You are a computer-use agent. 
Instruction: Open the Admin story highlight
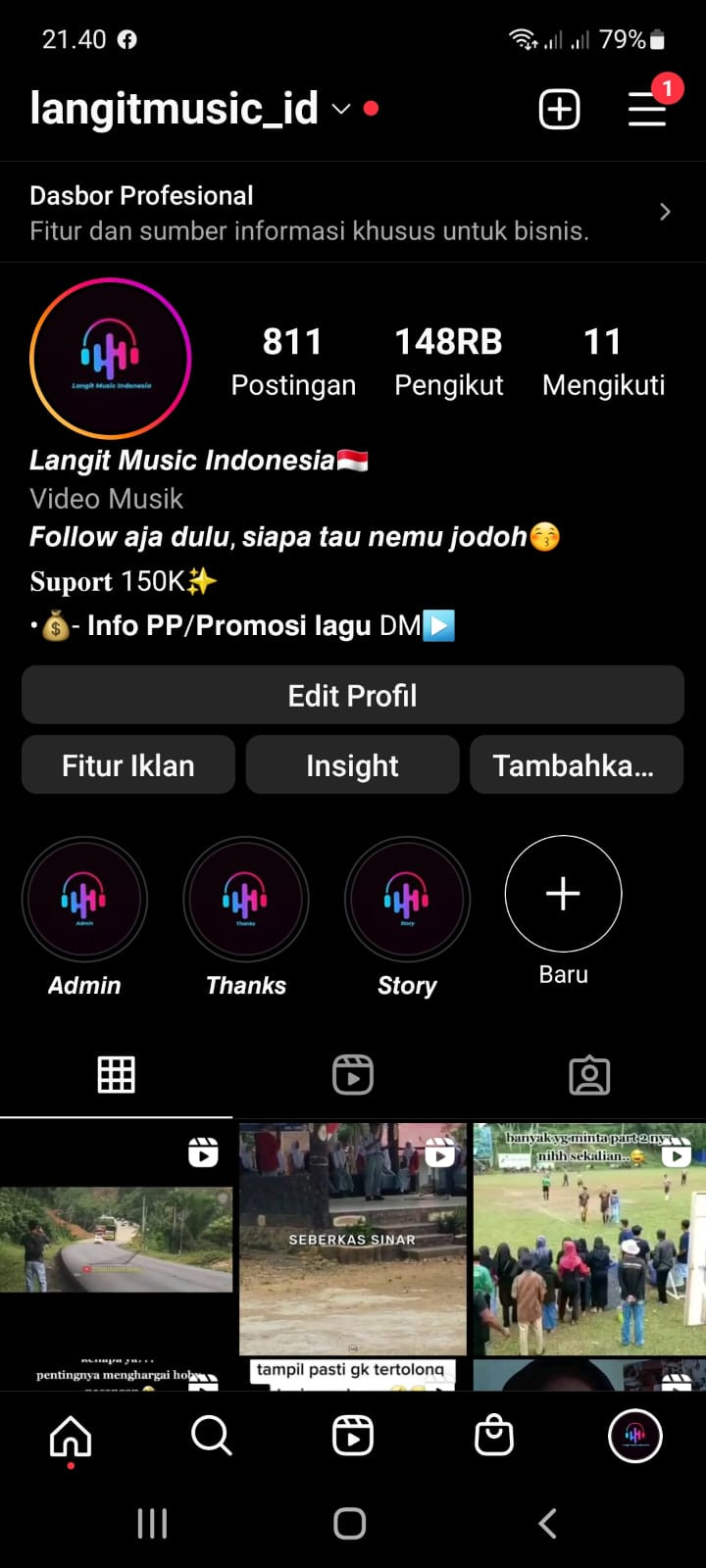84,899
